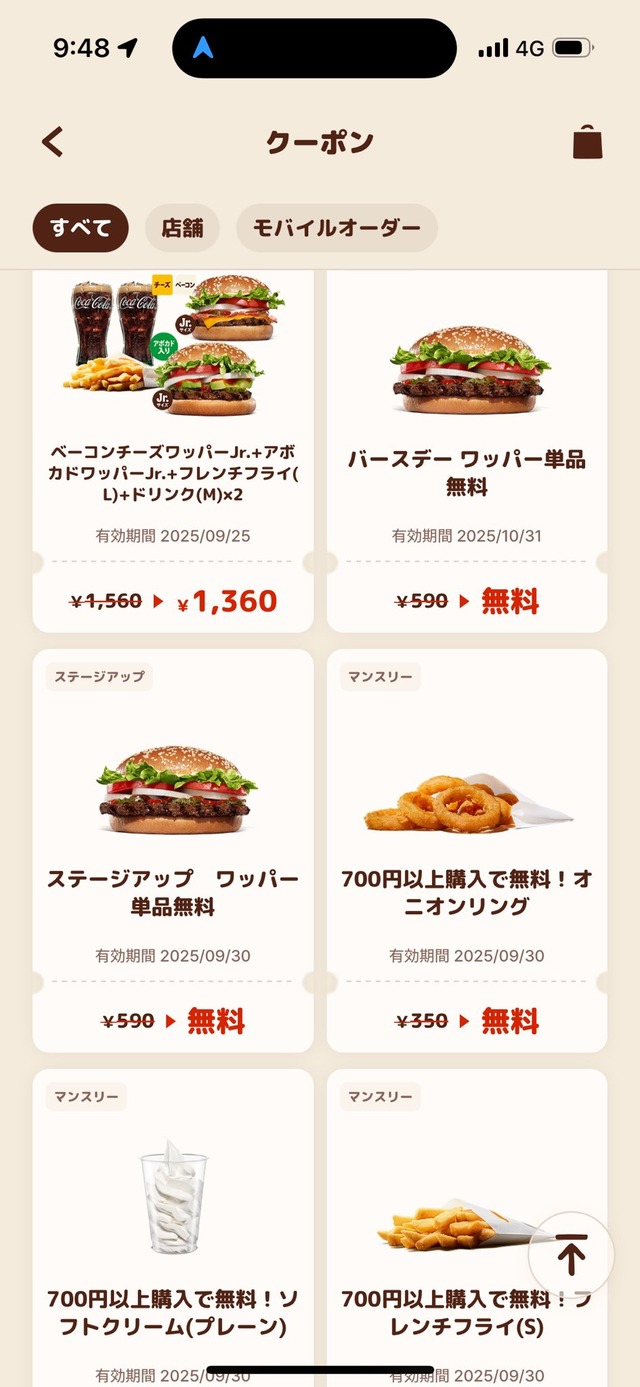Switch to the モバイルオーダー tab
Screen dimensions: 640x1387
336,228
